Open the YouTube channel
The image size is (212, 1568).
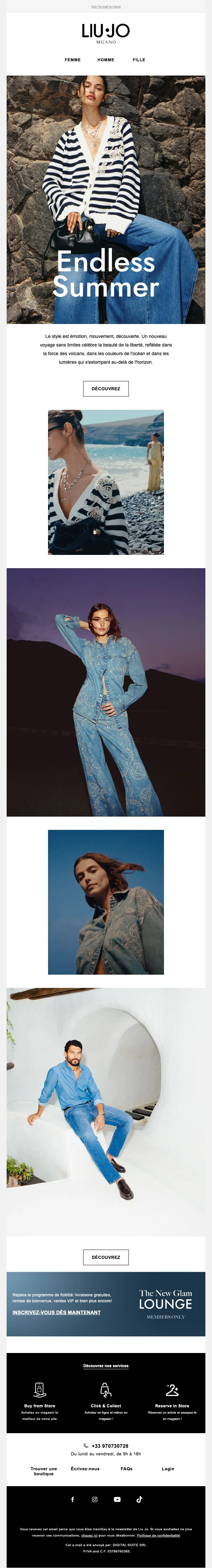click(117, 1499)
